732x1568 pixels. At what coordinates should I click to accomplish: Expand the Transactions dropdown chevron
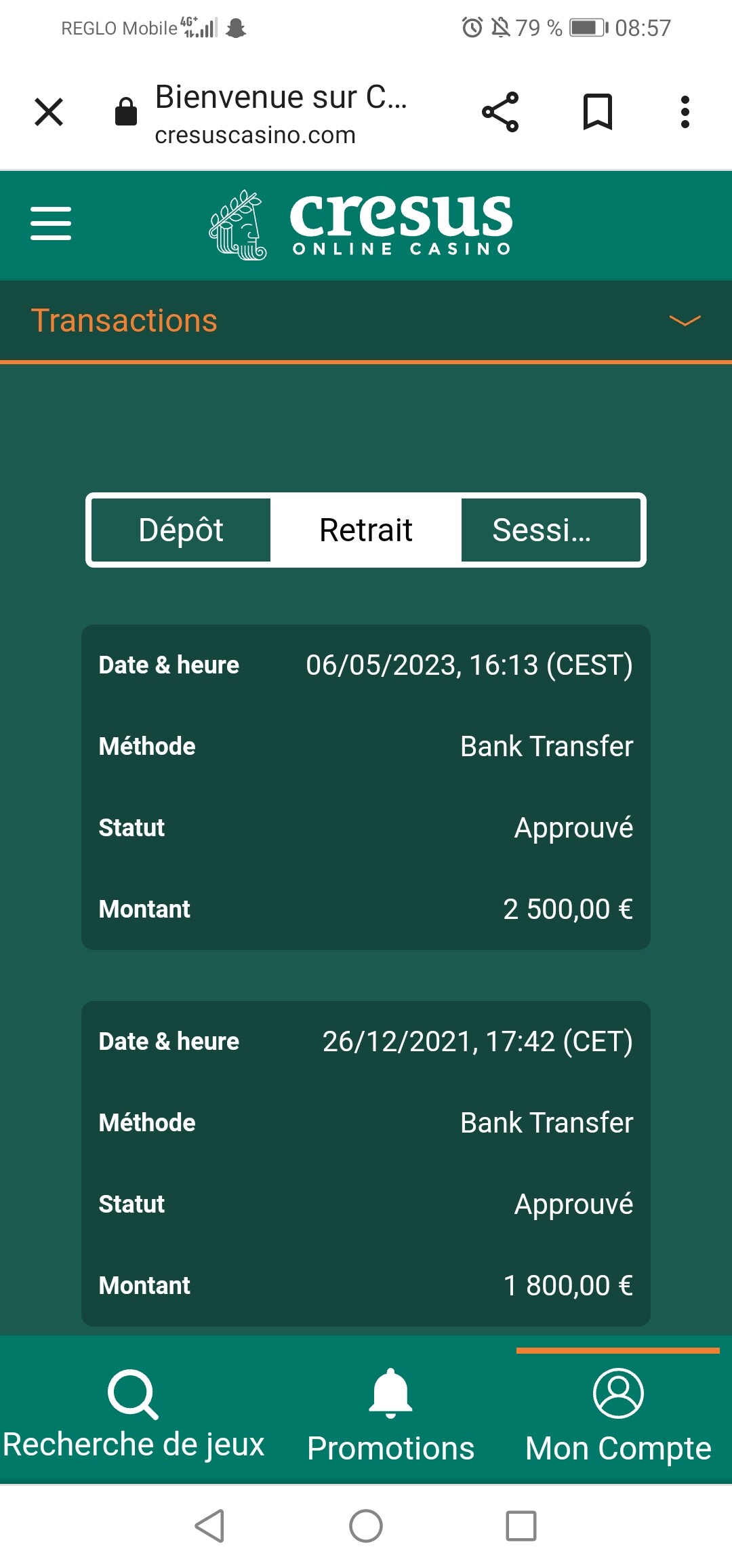click(x=685, y=321)
